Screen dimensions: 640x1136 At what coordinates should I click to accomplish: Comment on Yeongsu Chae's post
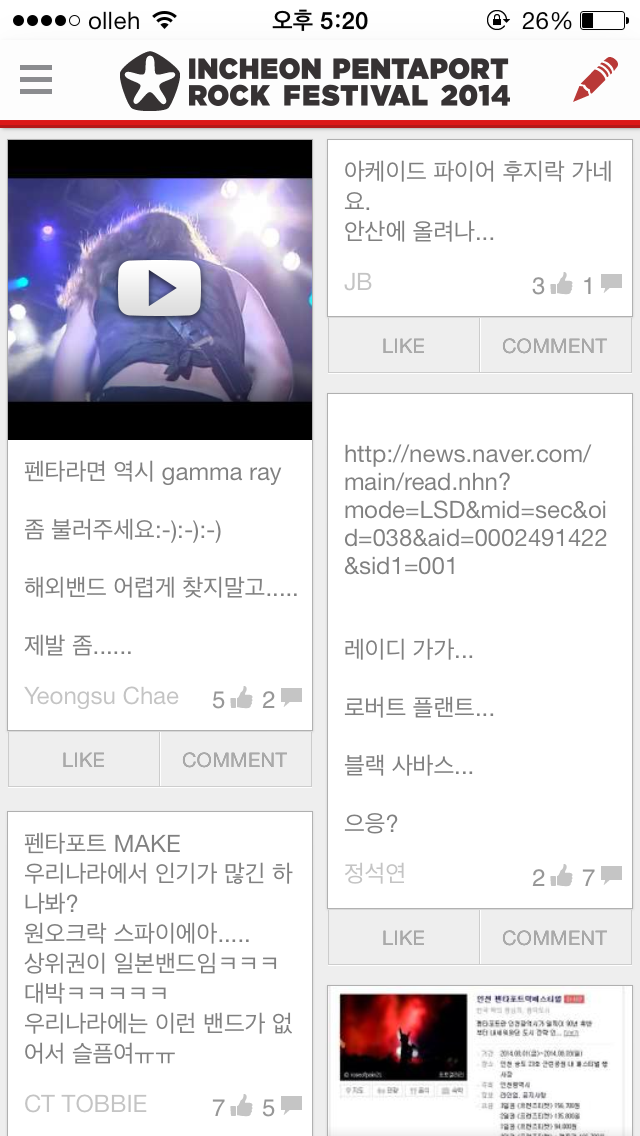234,760
